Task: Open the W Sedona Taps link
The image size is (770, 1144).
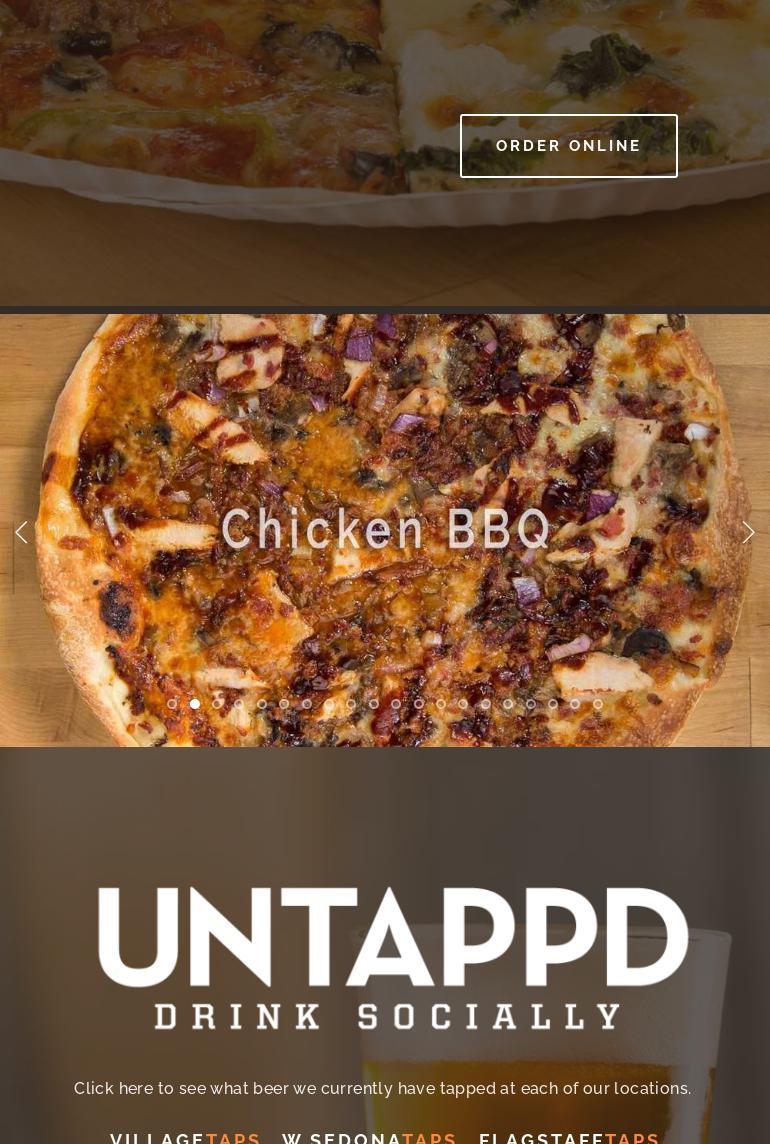Action: (x=369, y=1139)
